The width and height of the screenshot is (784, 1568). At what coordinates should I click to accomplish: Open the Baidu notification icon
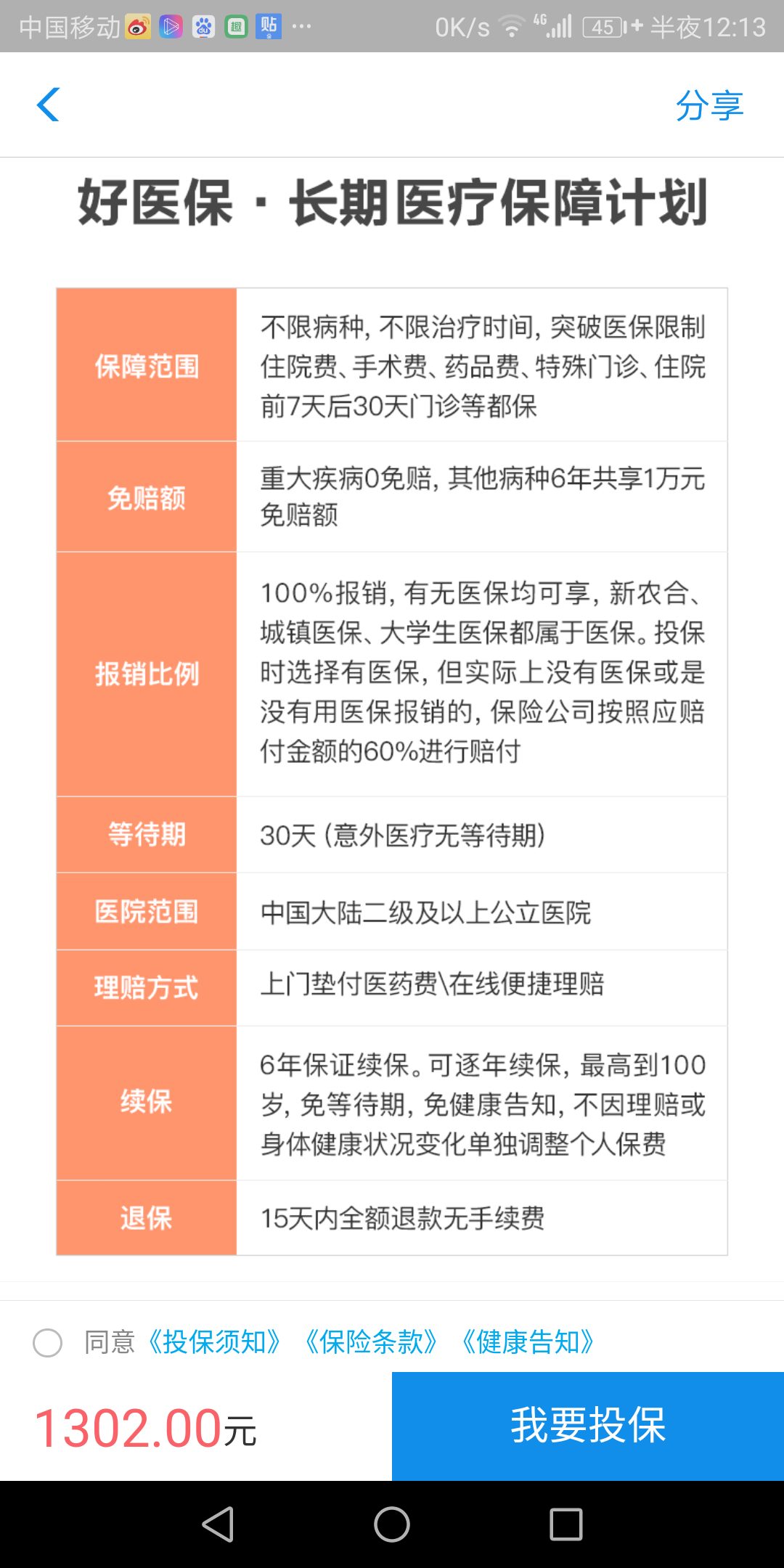click(204, 25)
